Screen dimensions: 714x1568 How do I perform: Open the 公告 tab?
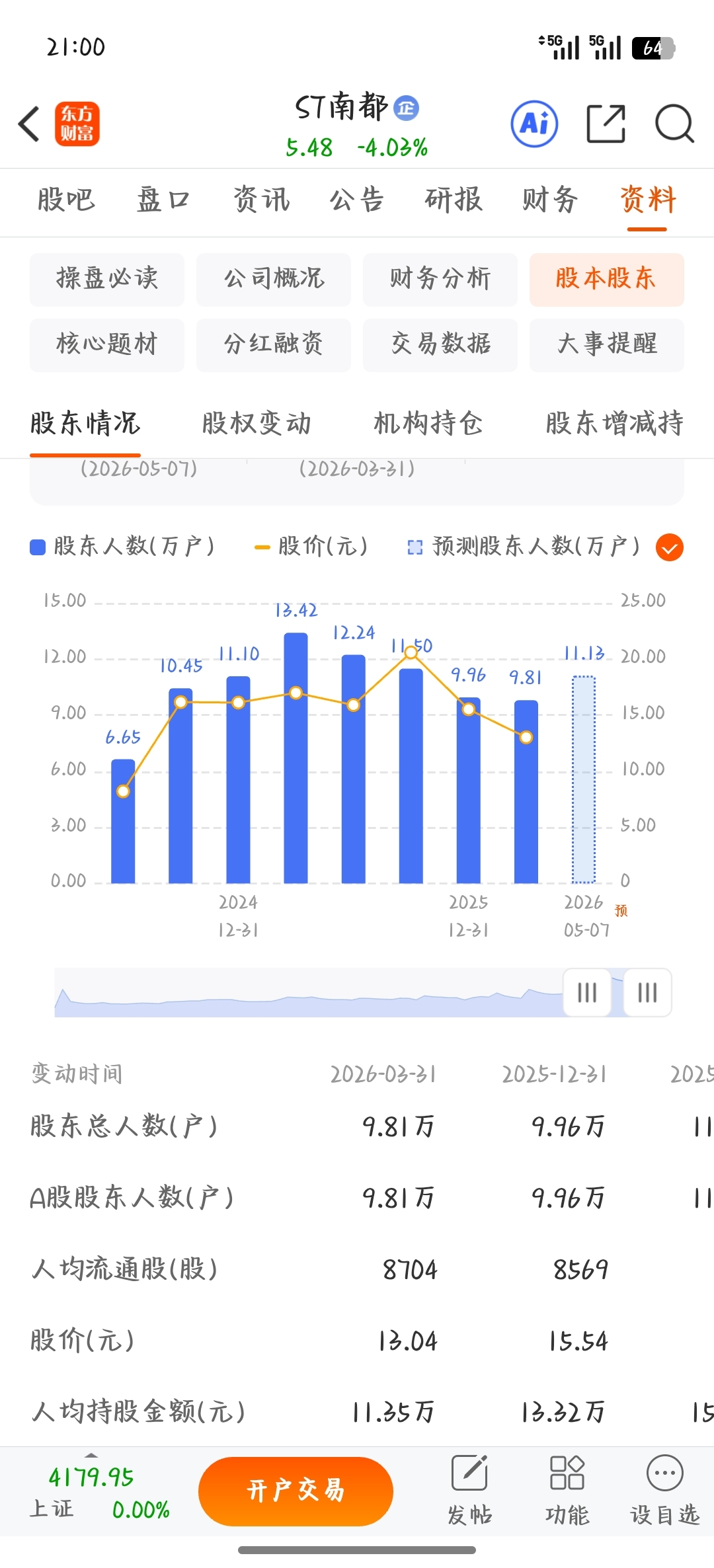click(x=357, y=200)
